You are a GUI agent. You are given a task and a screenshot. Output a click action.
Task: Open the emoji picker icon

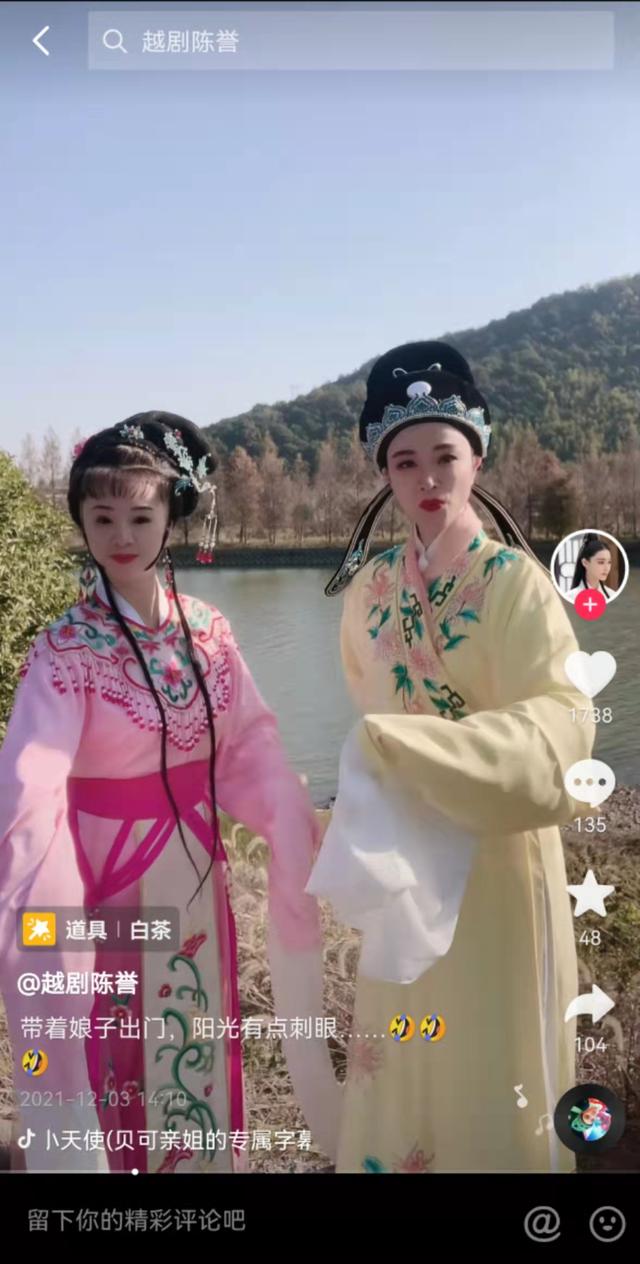point(607,1222)
